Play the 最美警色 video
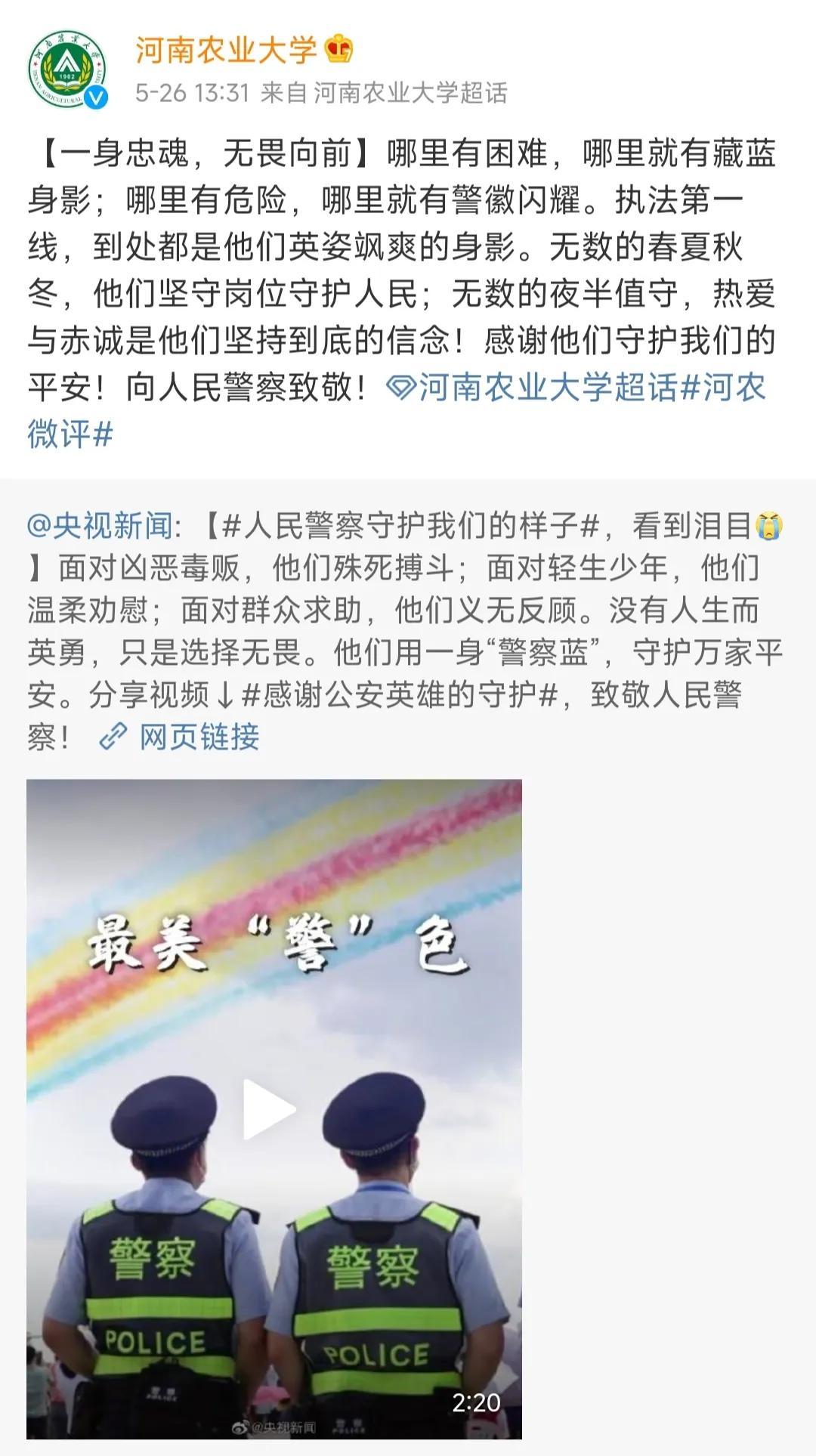Image resolution: width=816 pixels, height=1456 pixels. click(270, 1108)
